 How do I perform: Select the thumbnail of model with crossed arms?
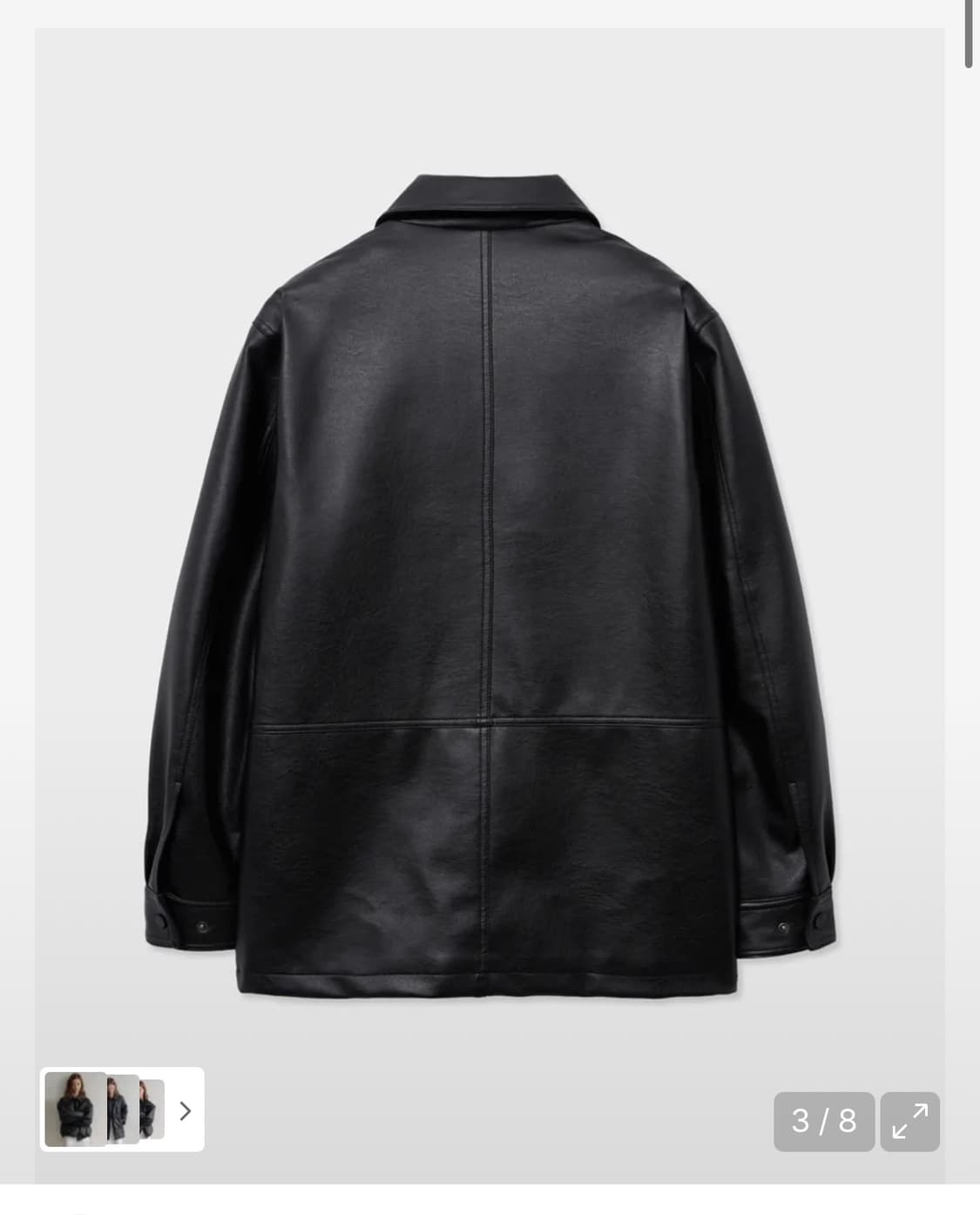(x=75, y=1110)
